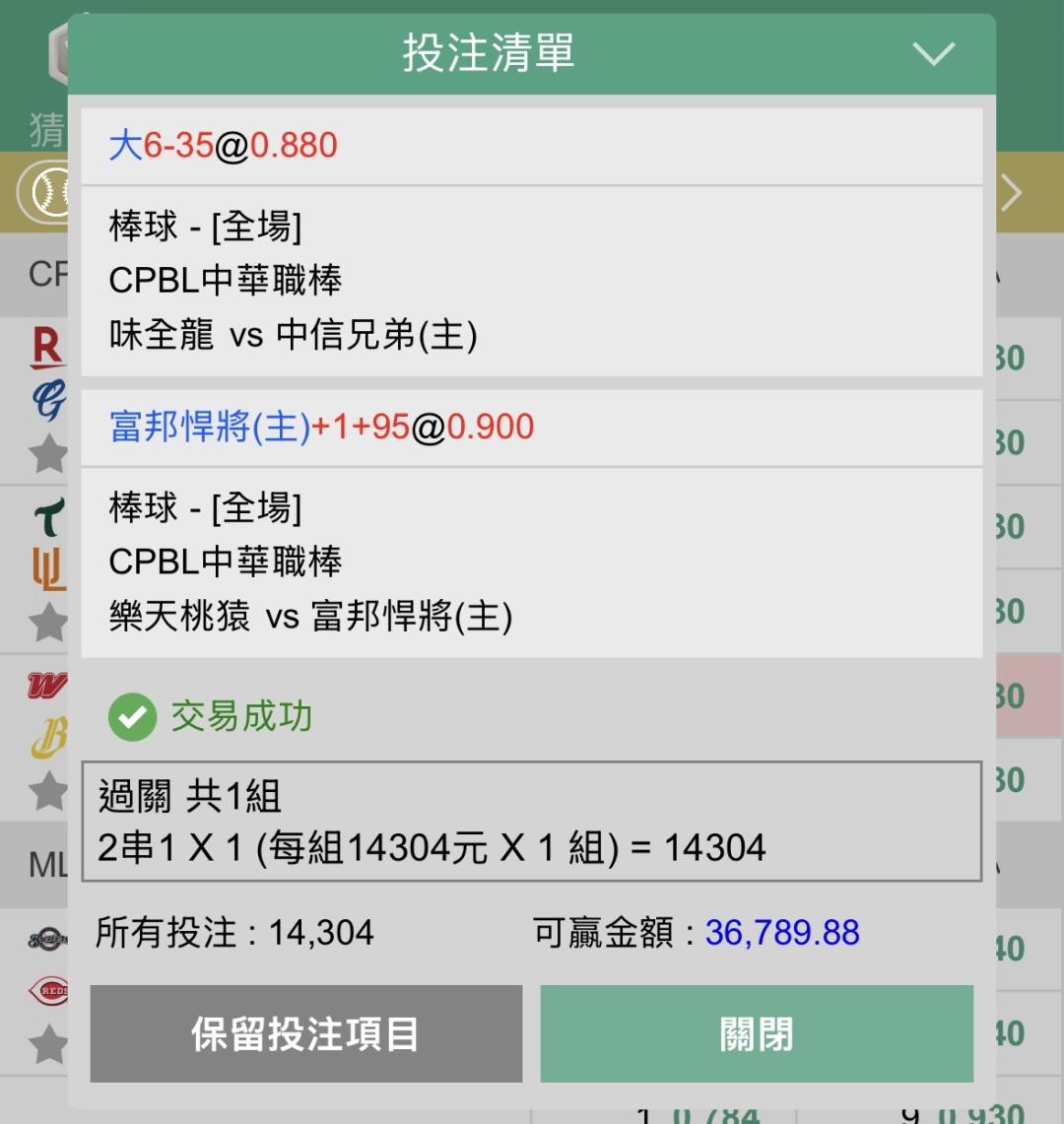This screenshot has height=1124, width=1064.
Task: Collapse the 投注清單 panel with the chevron
Action: tap(933, 54)
